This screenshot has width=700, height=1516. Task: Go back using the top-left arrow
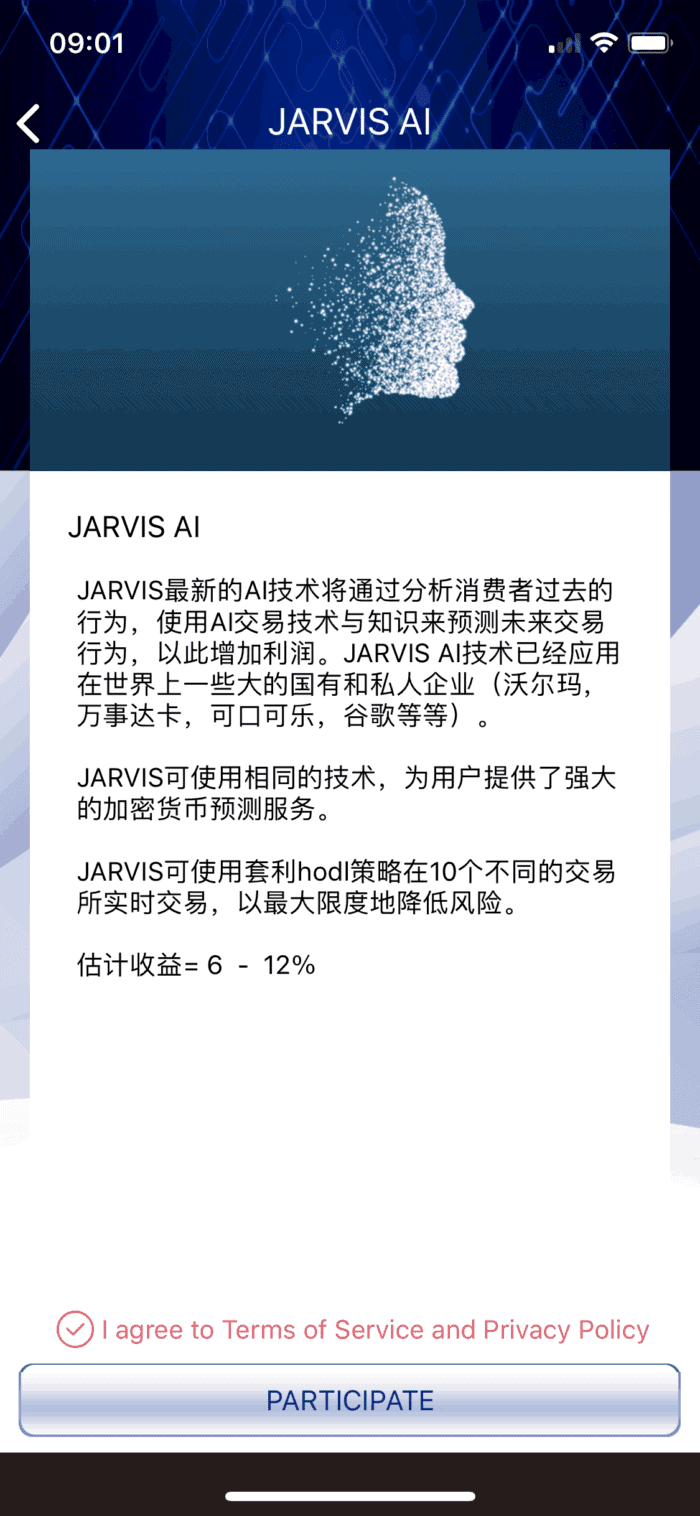click(x=29, y=124)
